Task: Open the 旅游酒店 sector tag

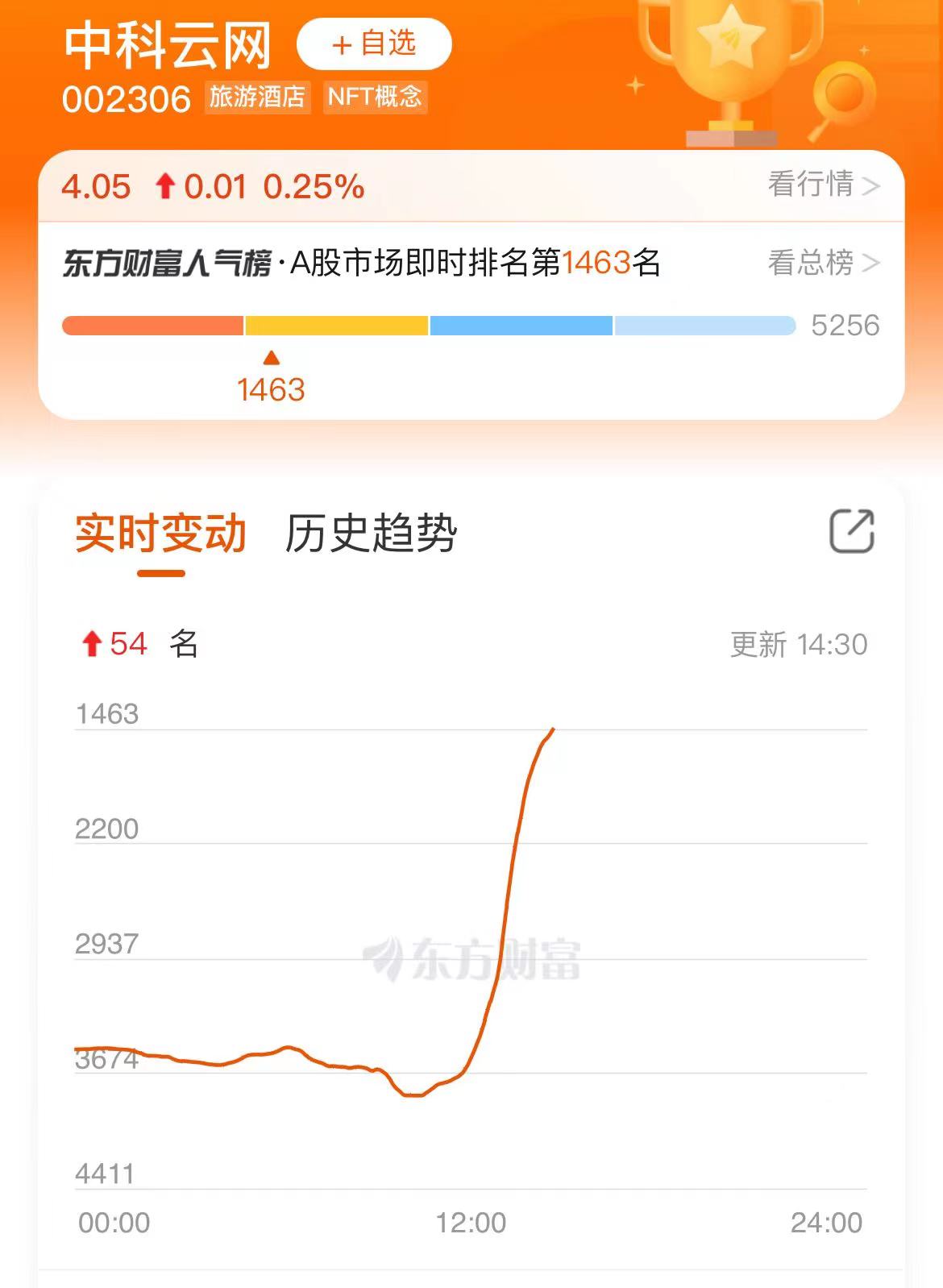Action: point(257,98)
